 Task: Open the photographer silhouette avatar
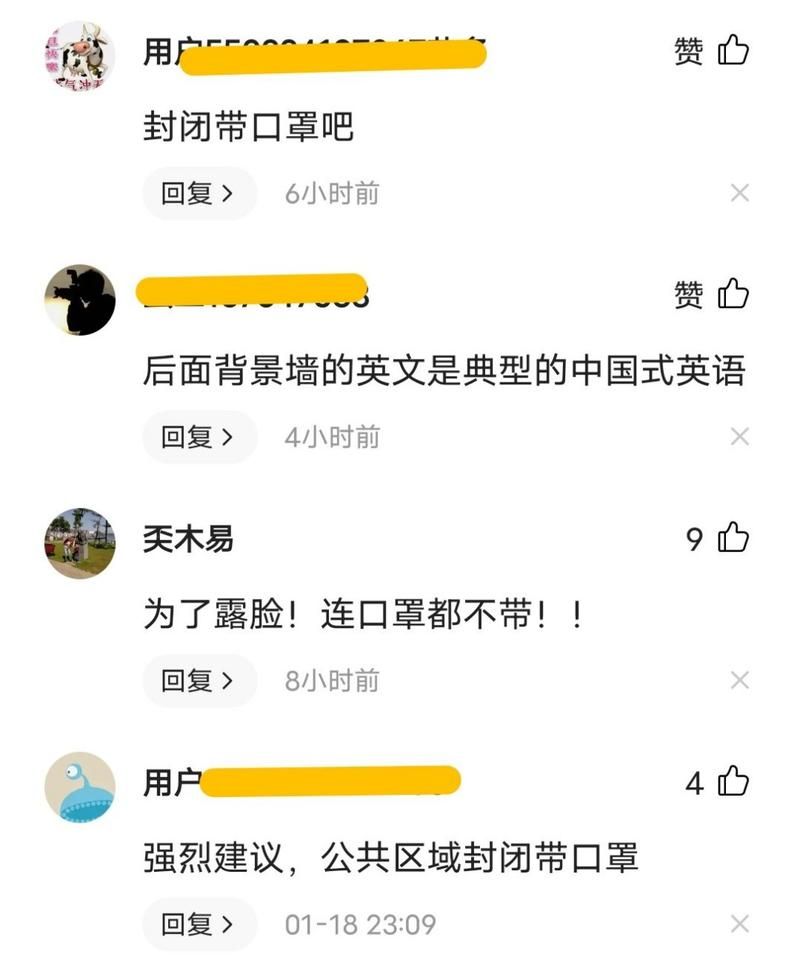80,300
